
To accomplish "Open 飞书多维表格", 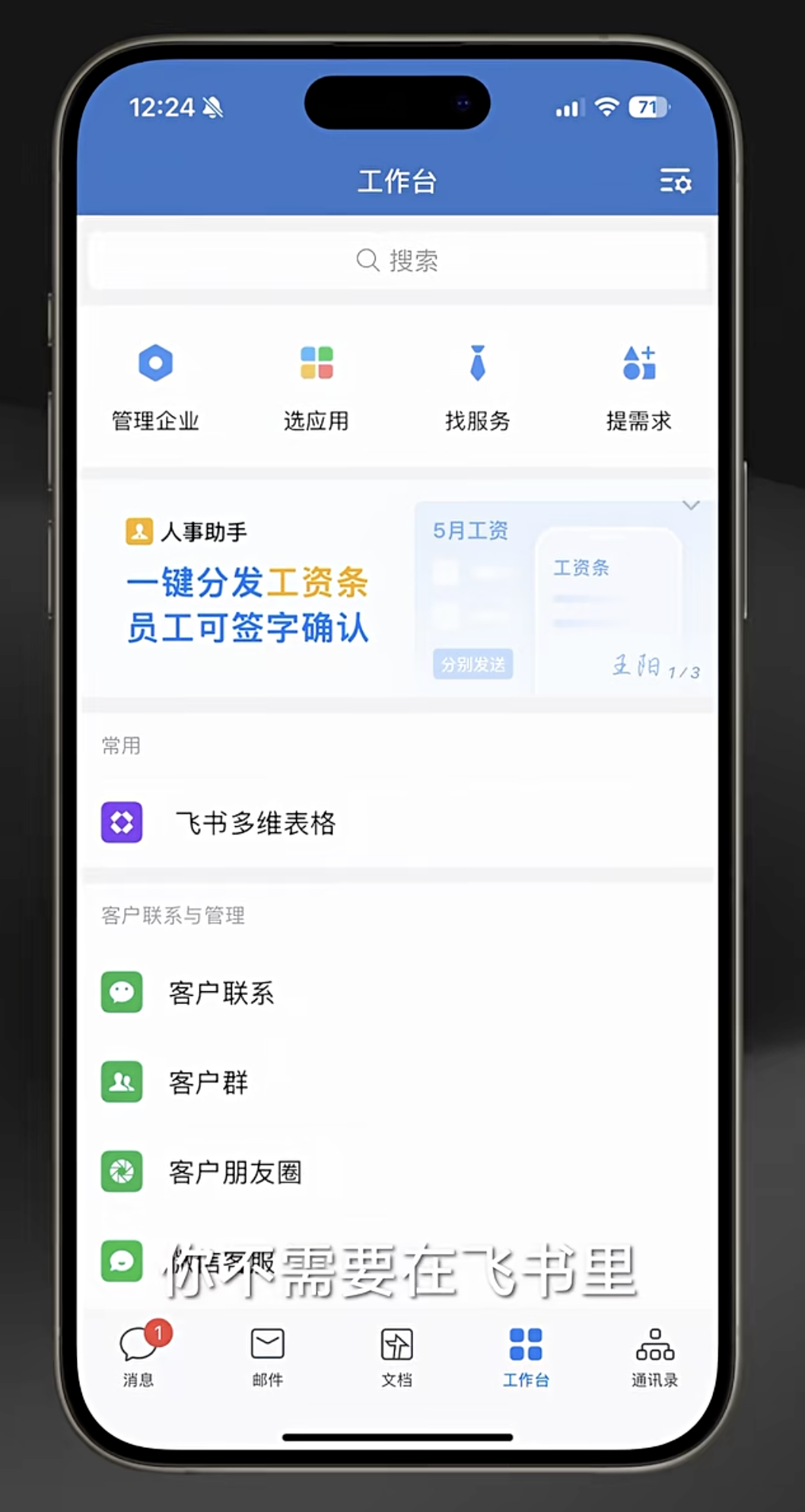I will (397, 822).
